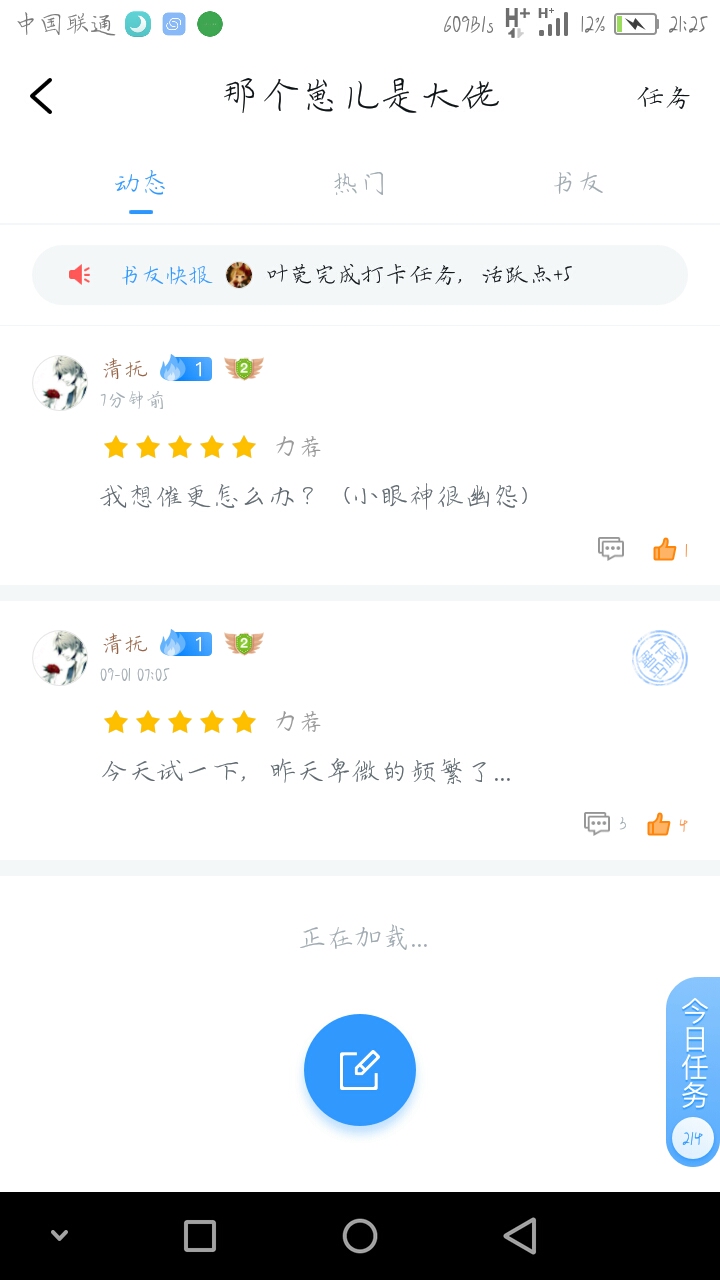Screen dimensions: 720x1280
Task: Open 任务 in the top bar
Action: pos(664,97)
